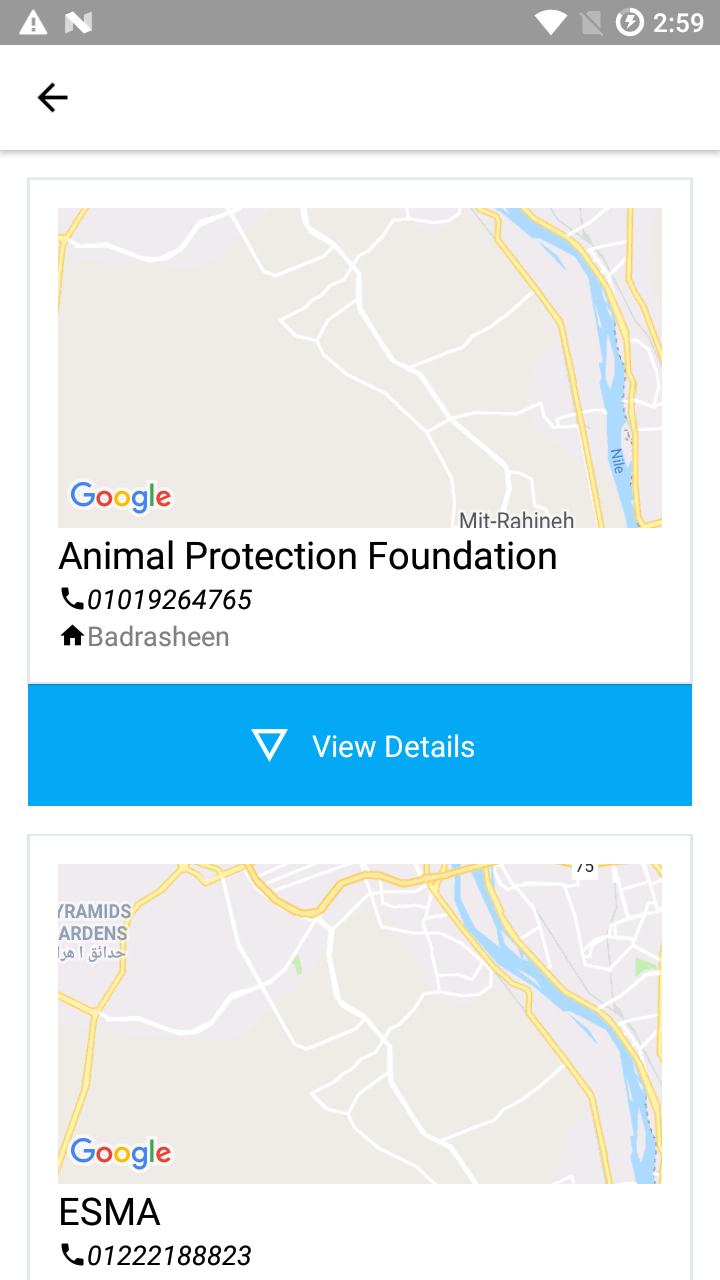The height and width of the screenshot is (1280, 720).
Task: Select the Badrasheen address text
Action: [158, 636]
